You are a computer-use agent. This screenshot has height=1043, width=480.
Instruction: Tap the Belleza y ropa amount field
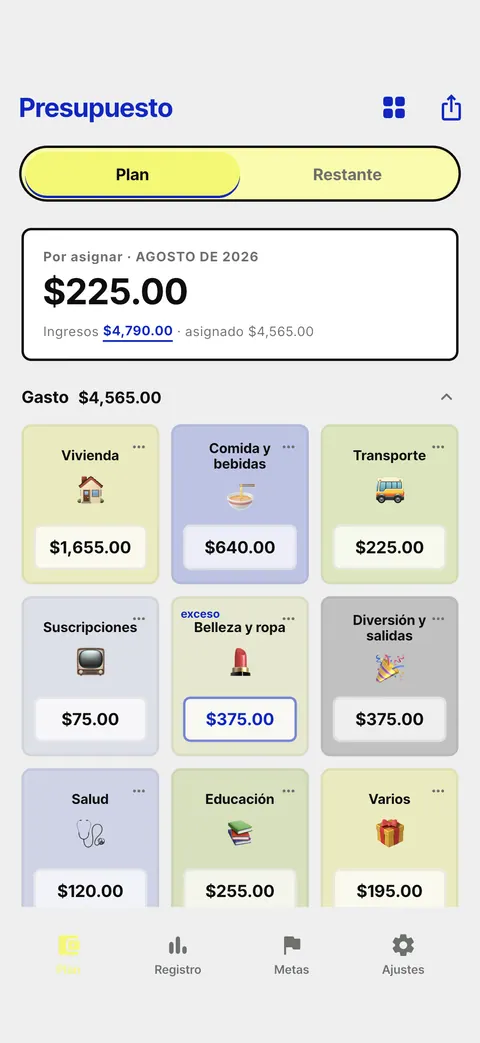point(240,719)
